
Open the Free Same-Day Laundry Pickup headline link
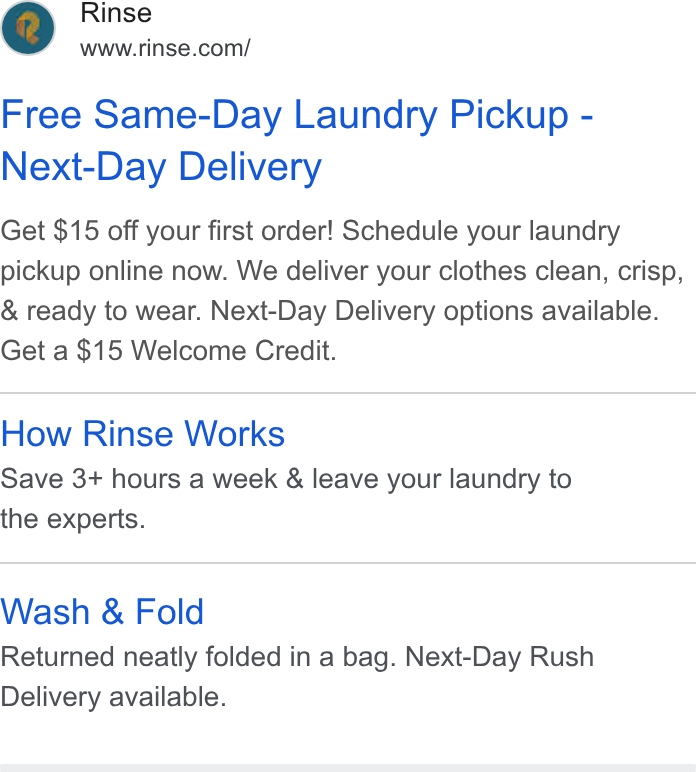[297, 141]
